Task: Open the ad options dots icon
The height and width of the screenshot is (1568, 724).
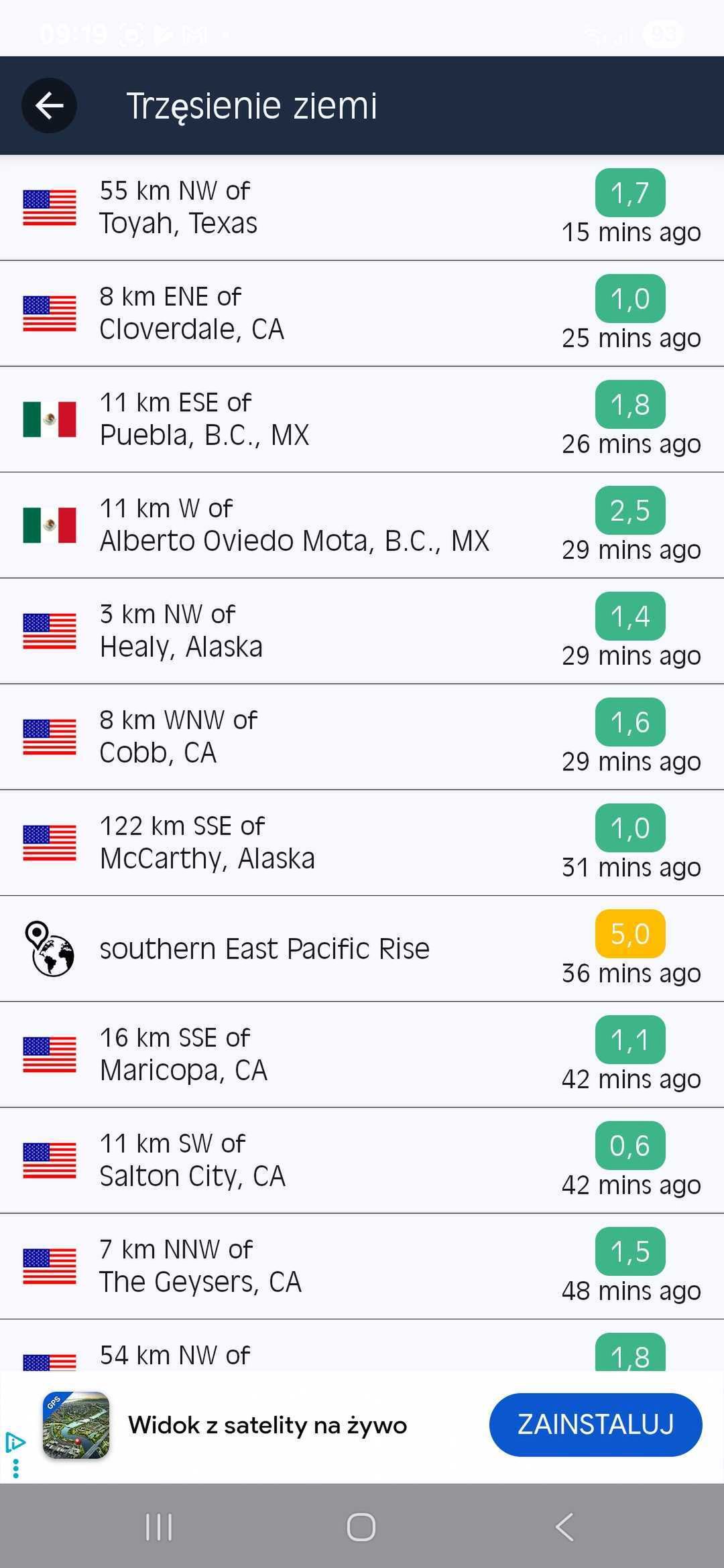Action: [x=15, y=1469]
